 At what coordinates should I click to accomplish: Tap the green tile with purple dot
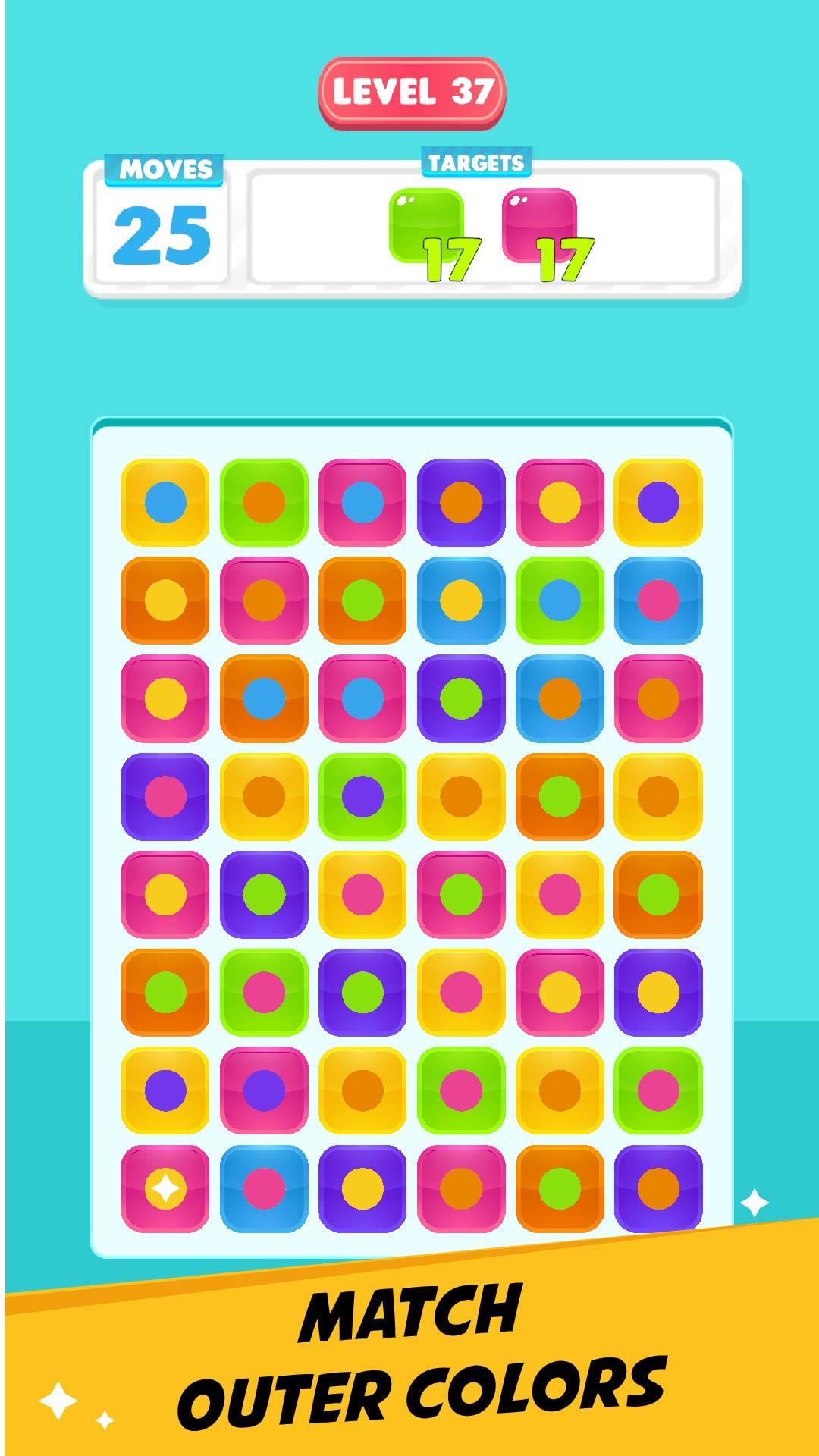362,795
